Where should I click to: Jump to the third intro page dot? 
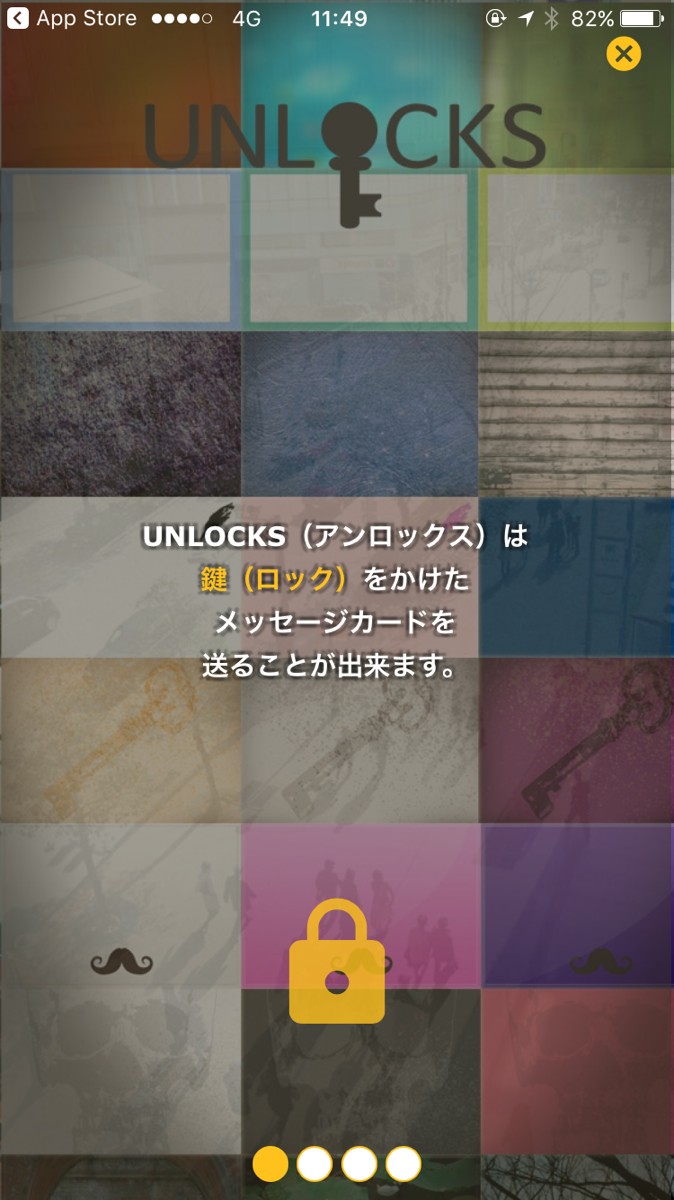tap(359, 1164)
